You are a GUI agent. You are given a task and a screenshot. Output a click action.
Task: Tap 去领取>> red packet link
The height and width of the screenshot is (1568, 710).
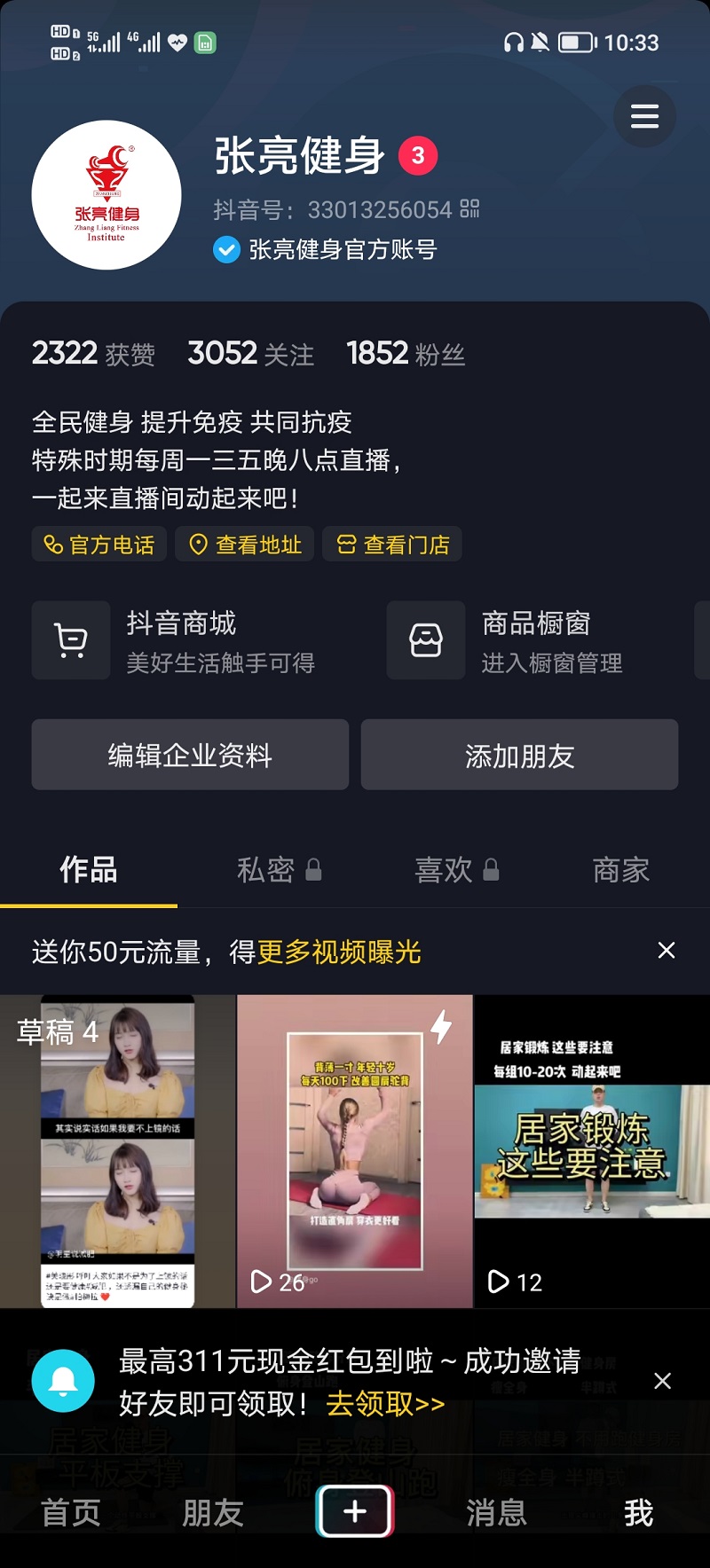click(x=385, y=1404)
